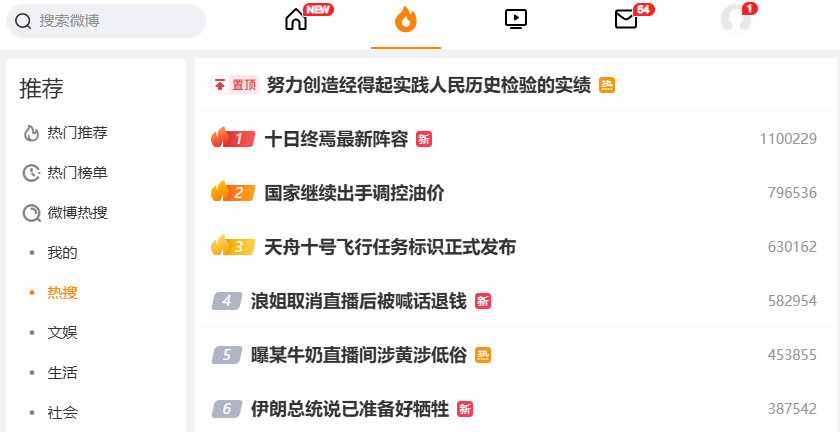The width and height of the screenshot is (840, 432).
Task: Switch to the 我的 category
Action: pos(62,253)
